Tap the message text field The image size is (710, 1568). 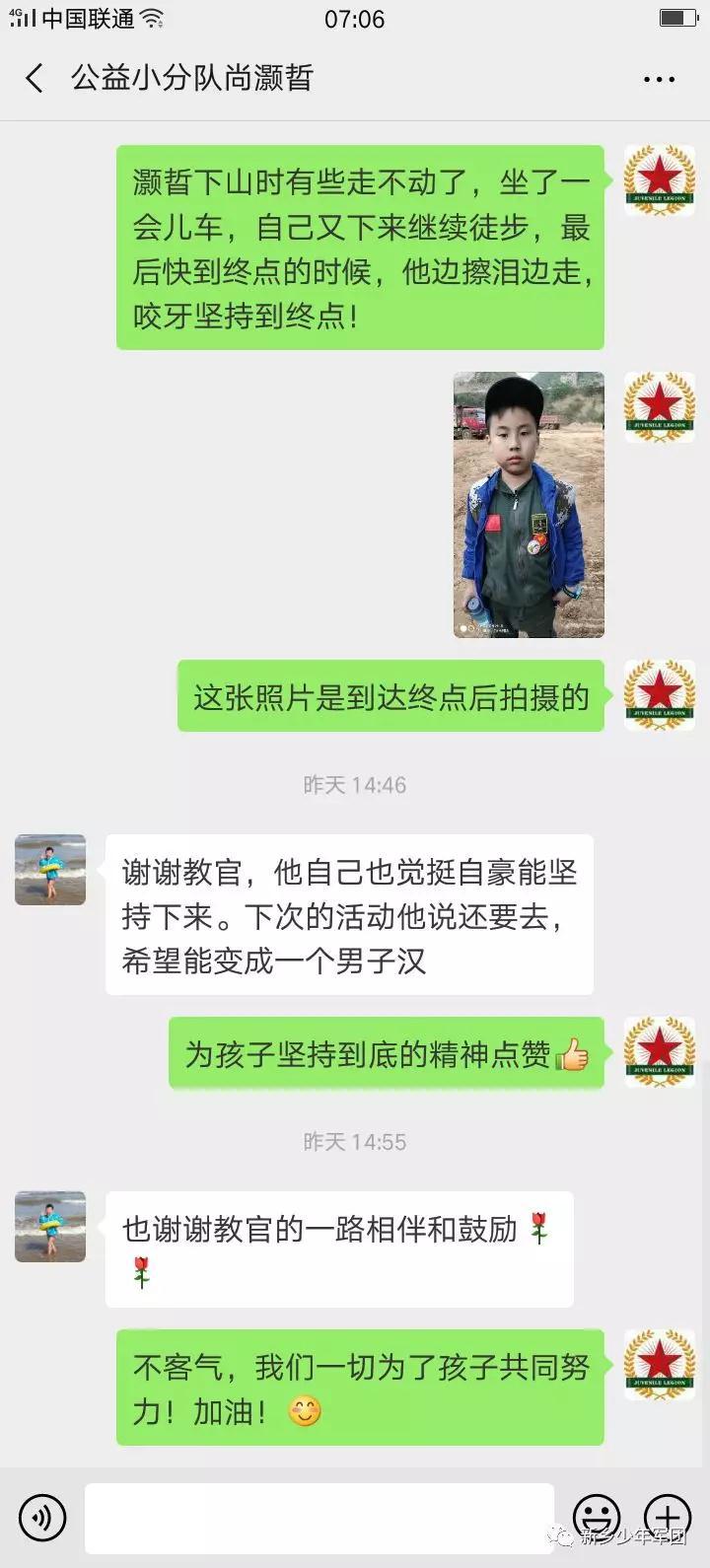319,1519
